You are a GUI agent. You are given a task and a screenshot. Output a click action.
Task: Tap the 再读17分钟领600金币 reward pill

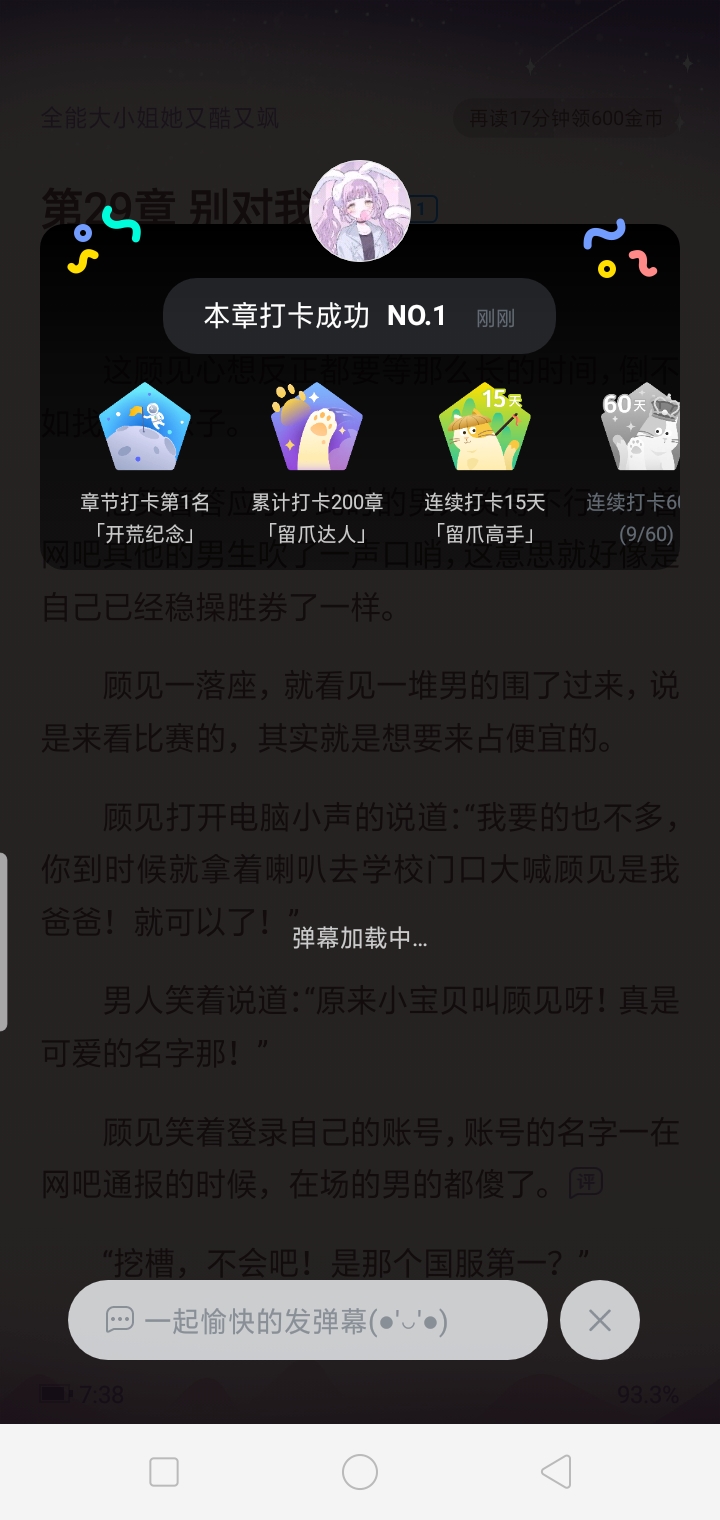[566, 118]
